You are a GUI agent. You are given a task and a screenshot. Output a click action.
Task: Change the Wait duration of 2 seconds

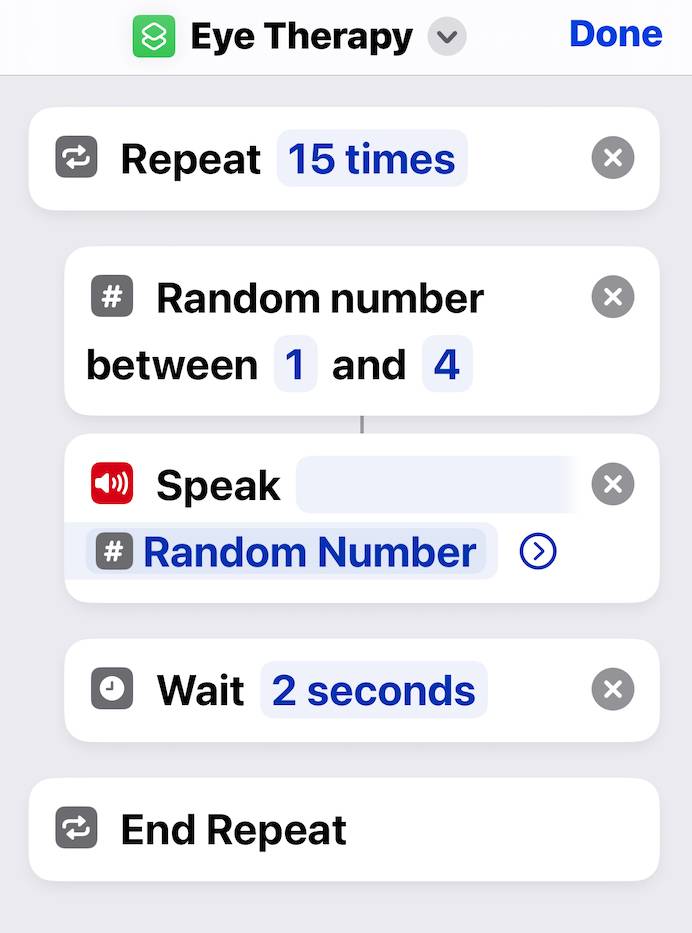[x=373, y=690]
